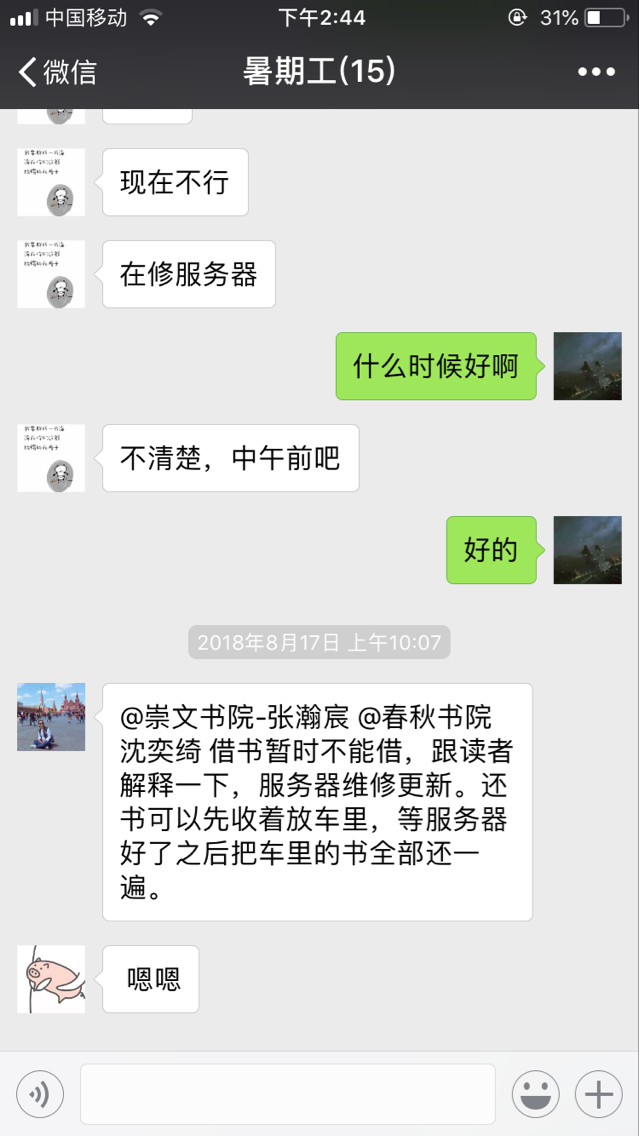Viewport: 639px width, 1136px height.
Task: Open avatar next to 在修服务器 message
Action: tap(51, 274)
